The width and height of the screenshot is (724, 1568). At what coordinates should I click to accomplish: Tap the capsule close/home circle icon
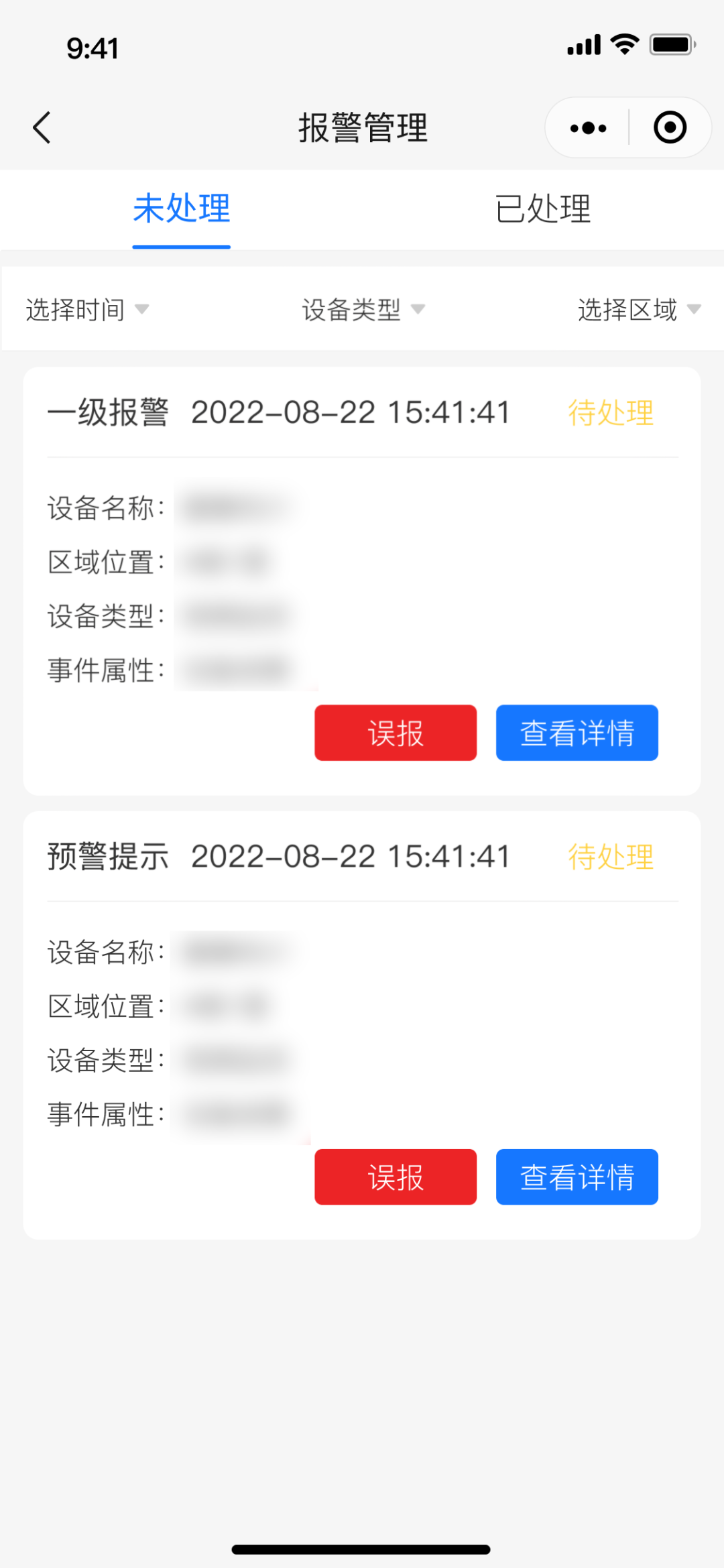(670, 127)
